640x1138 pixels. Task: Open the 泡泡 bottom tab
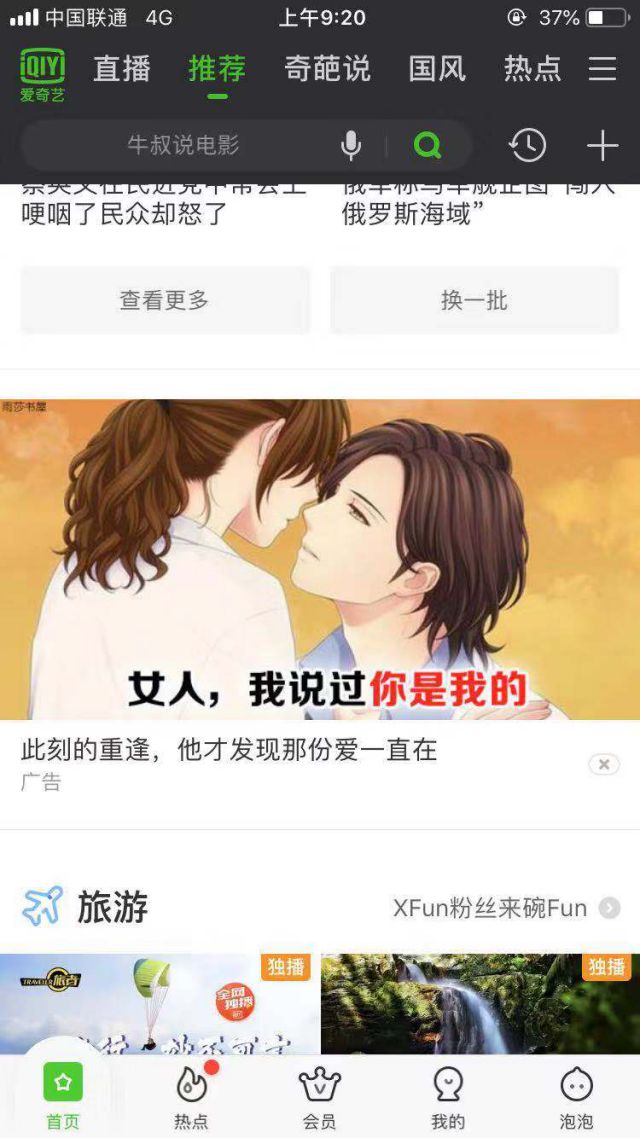coord(576,1095)
